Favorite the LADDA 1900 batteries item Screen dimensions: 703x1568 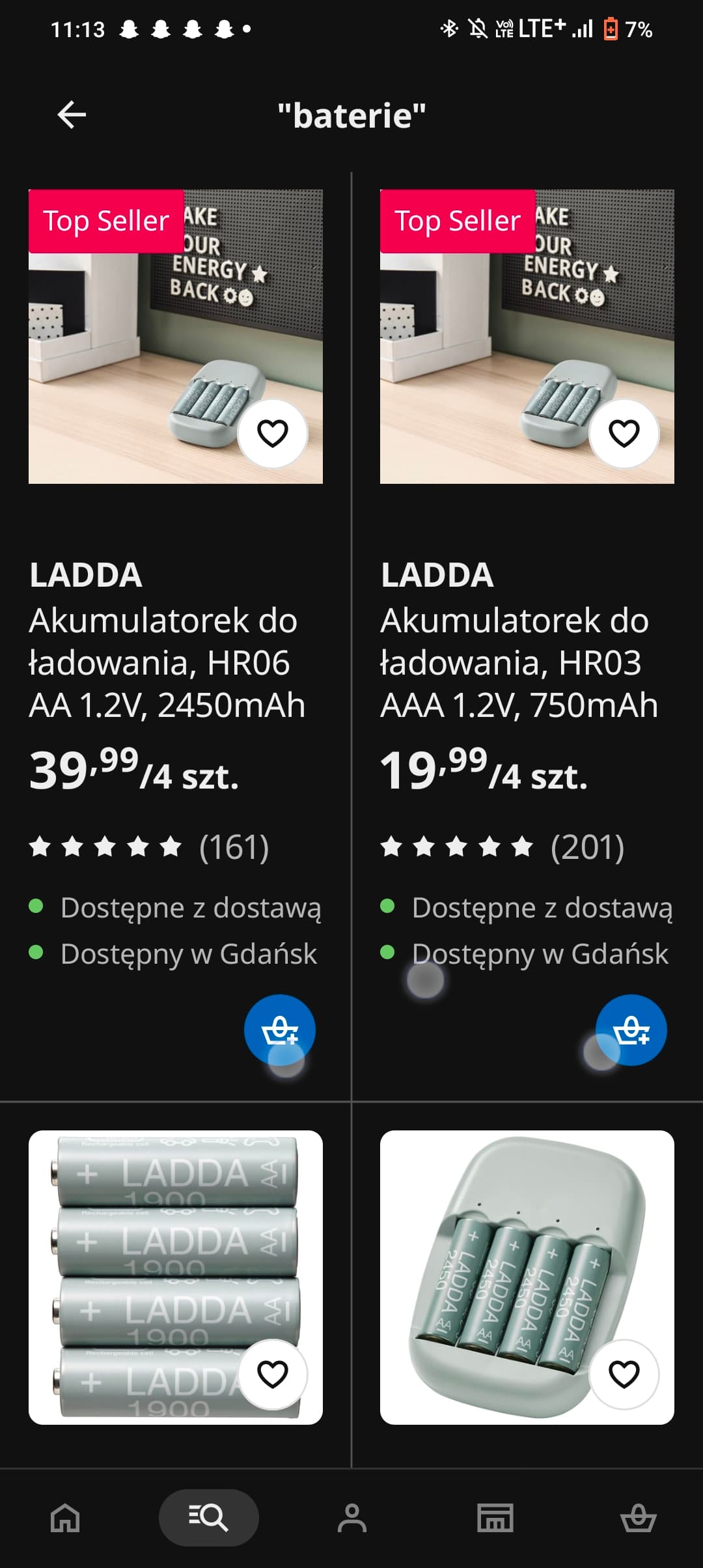(x=272, y=1374)
